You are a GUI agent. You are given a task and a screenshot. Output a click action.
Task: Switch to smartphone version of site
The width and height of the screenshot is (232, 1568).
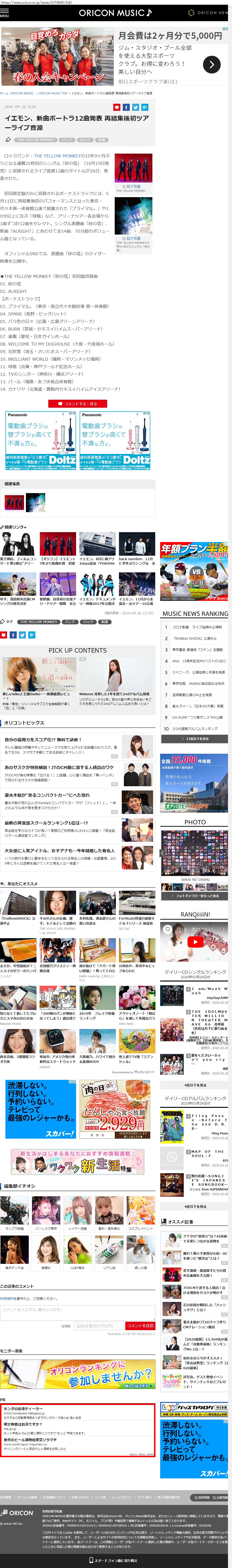point(116,1560)
